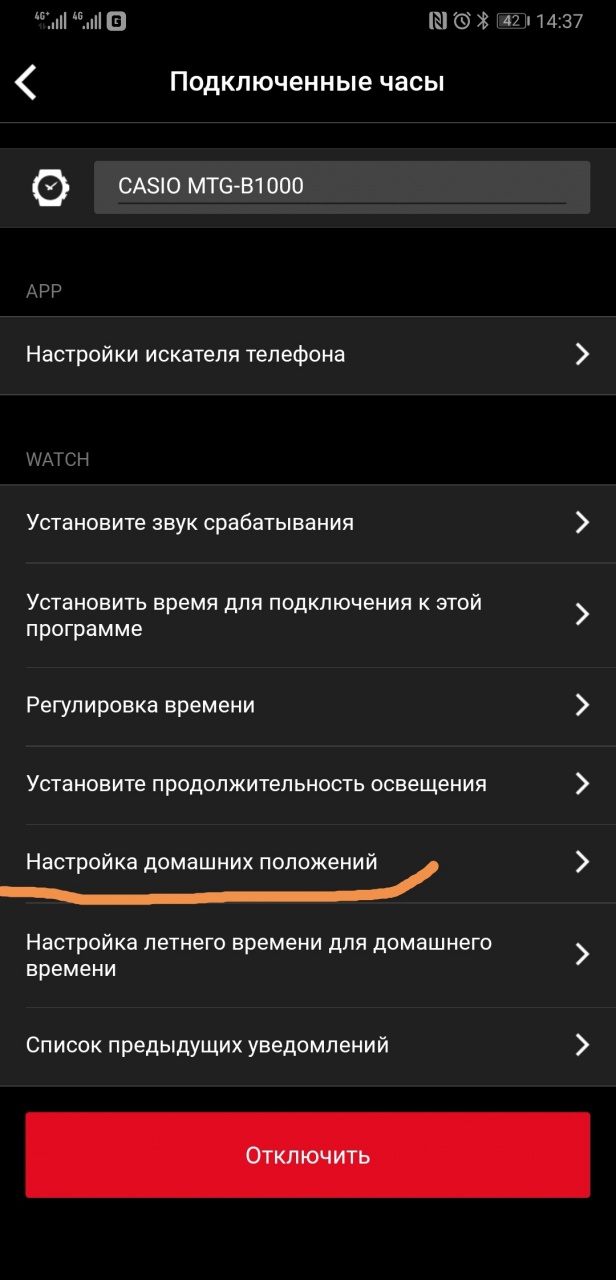Viewport: 616px width, 1280px height.
Task: Open Установите звук срабатывания
Action: click(x=308, y=522)
